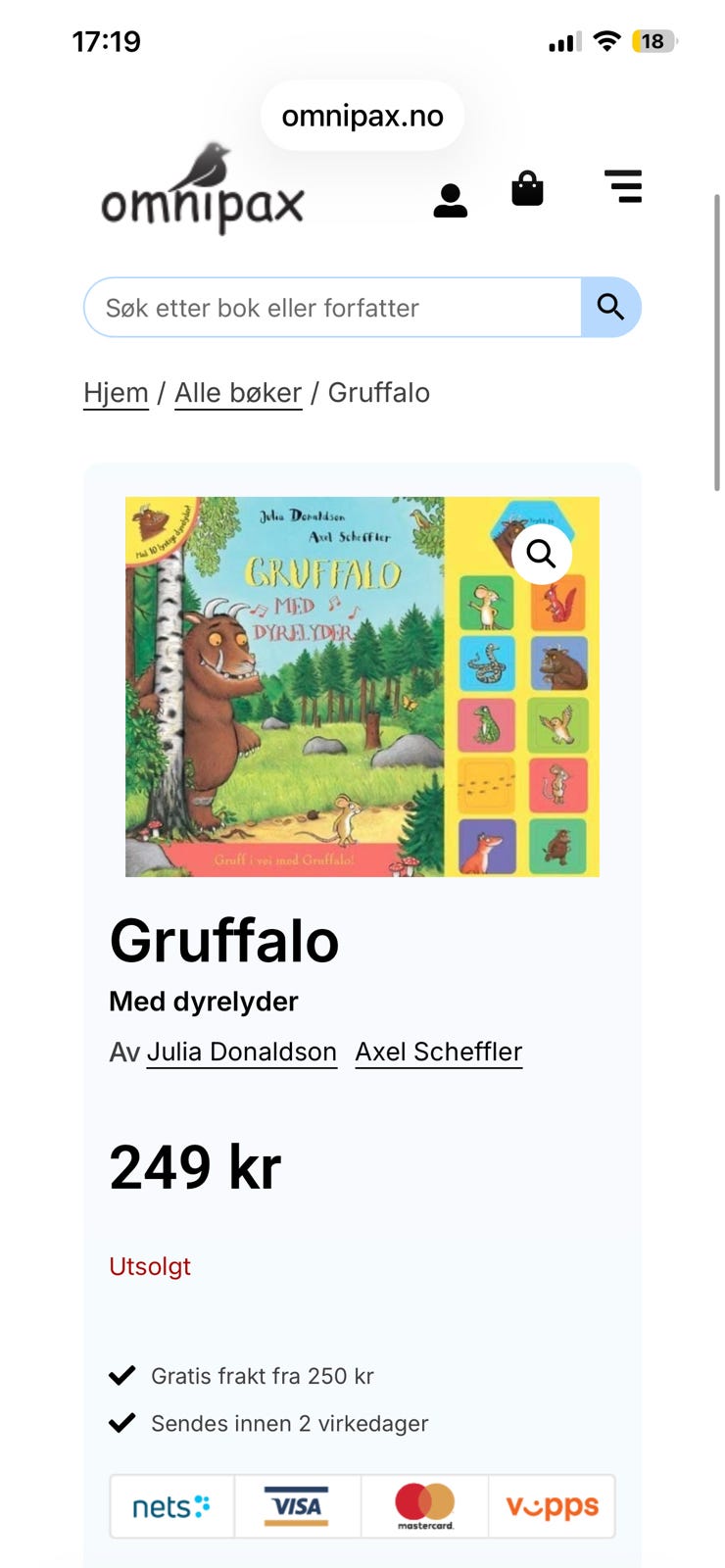This screenshot has height=1568, width=725.
Task: Tap the magnifying glass search icon
Action: click(x=610, y=307)
